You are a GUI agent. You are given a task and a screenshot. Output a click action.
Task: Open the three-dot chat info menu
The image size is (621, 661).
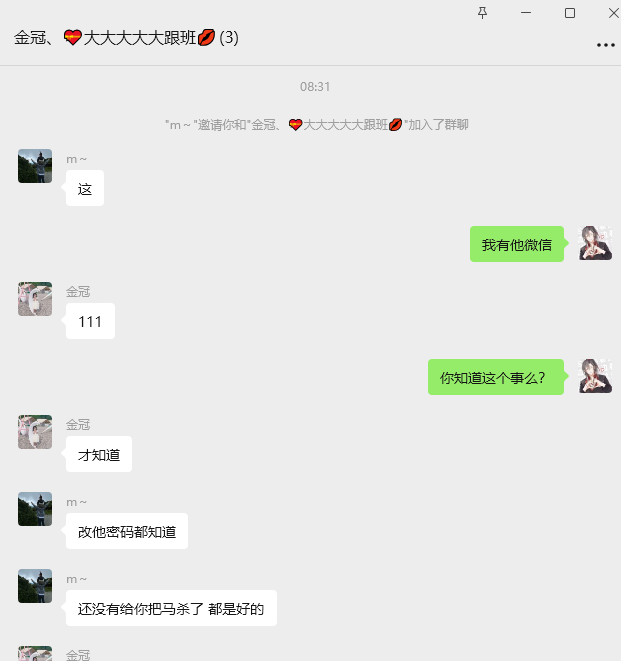click(x=605, y=45)
